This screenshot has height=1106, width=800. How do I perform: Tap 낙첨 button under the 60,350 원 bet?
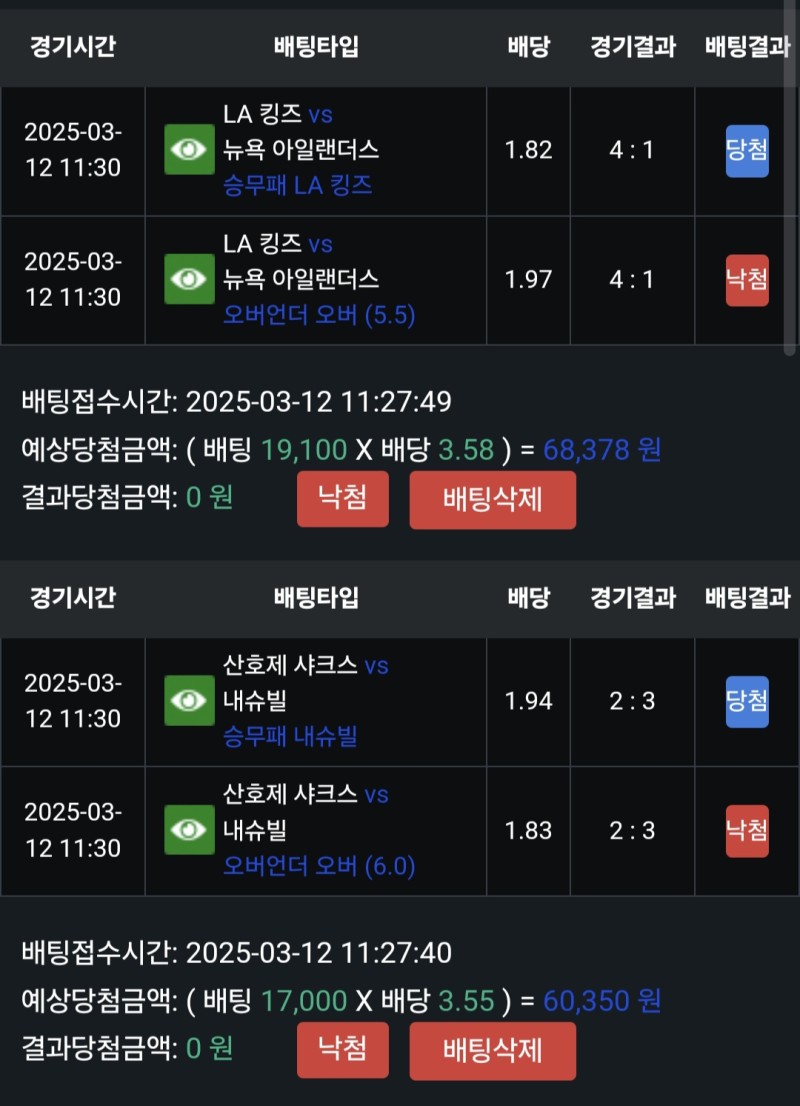click(342, 1049)
